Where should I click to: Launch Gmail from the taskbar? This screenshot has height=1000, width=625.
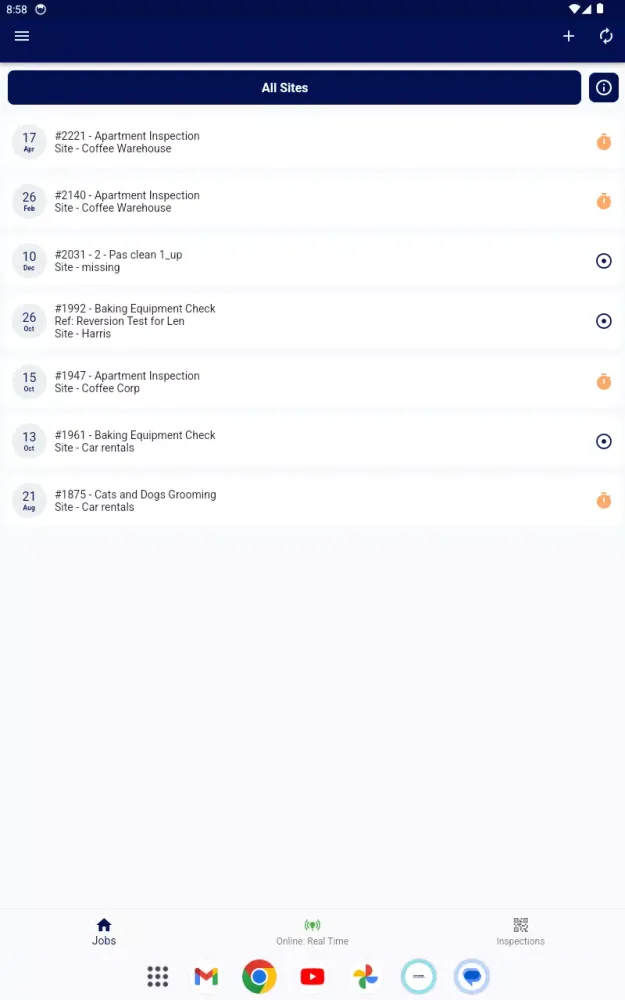pyautogui.click(x=206, y=977)
